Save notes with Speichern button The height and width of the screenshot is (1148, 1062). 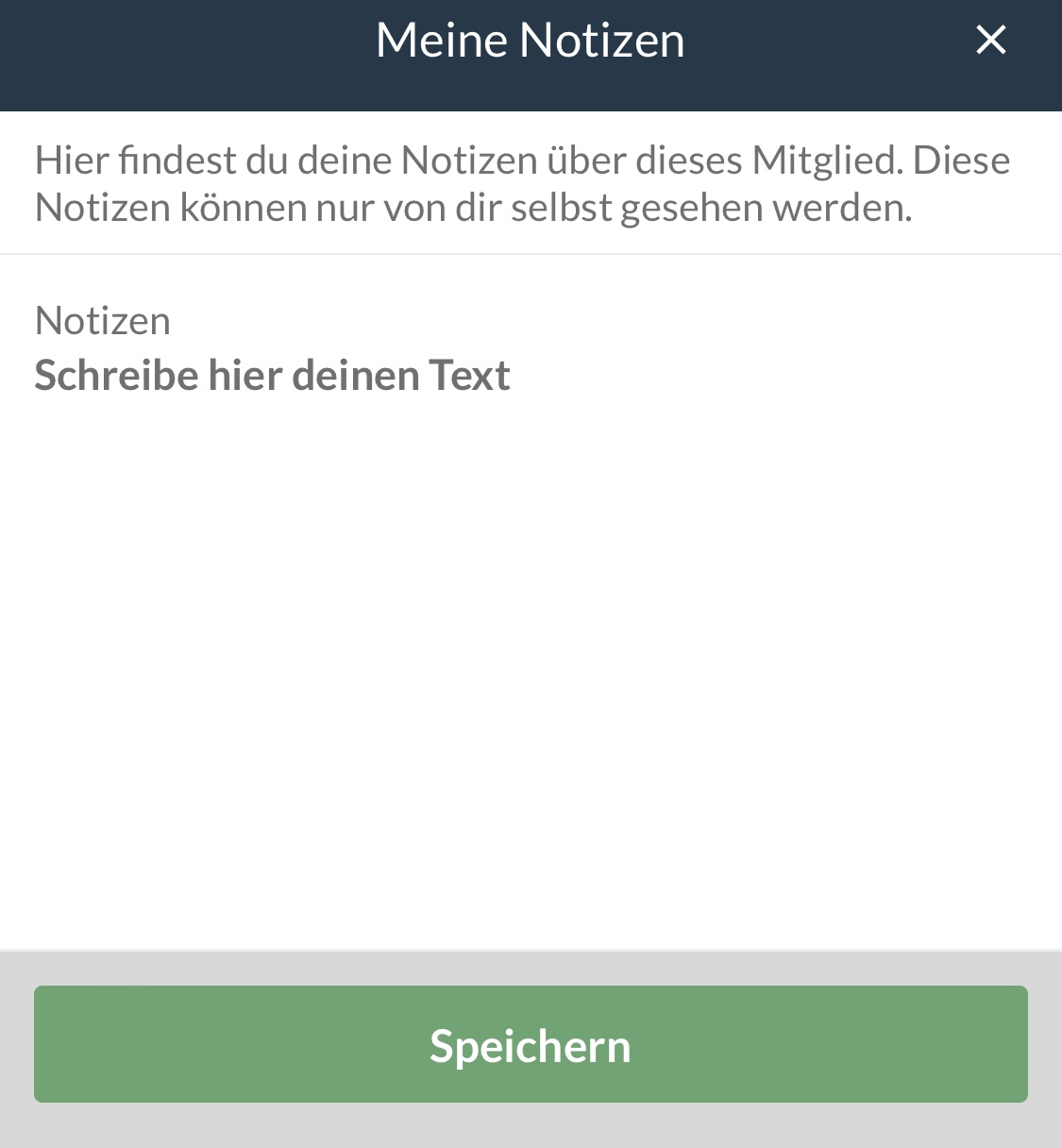point(531,1044)
